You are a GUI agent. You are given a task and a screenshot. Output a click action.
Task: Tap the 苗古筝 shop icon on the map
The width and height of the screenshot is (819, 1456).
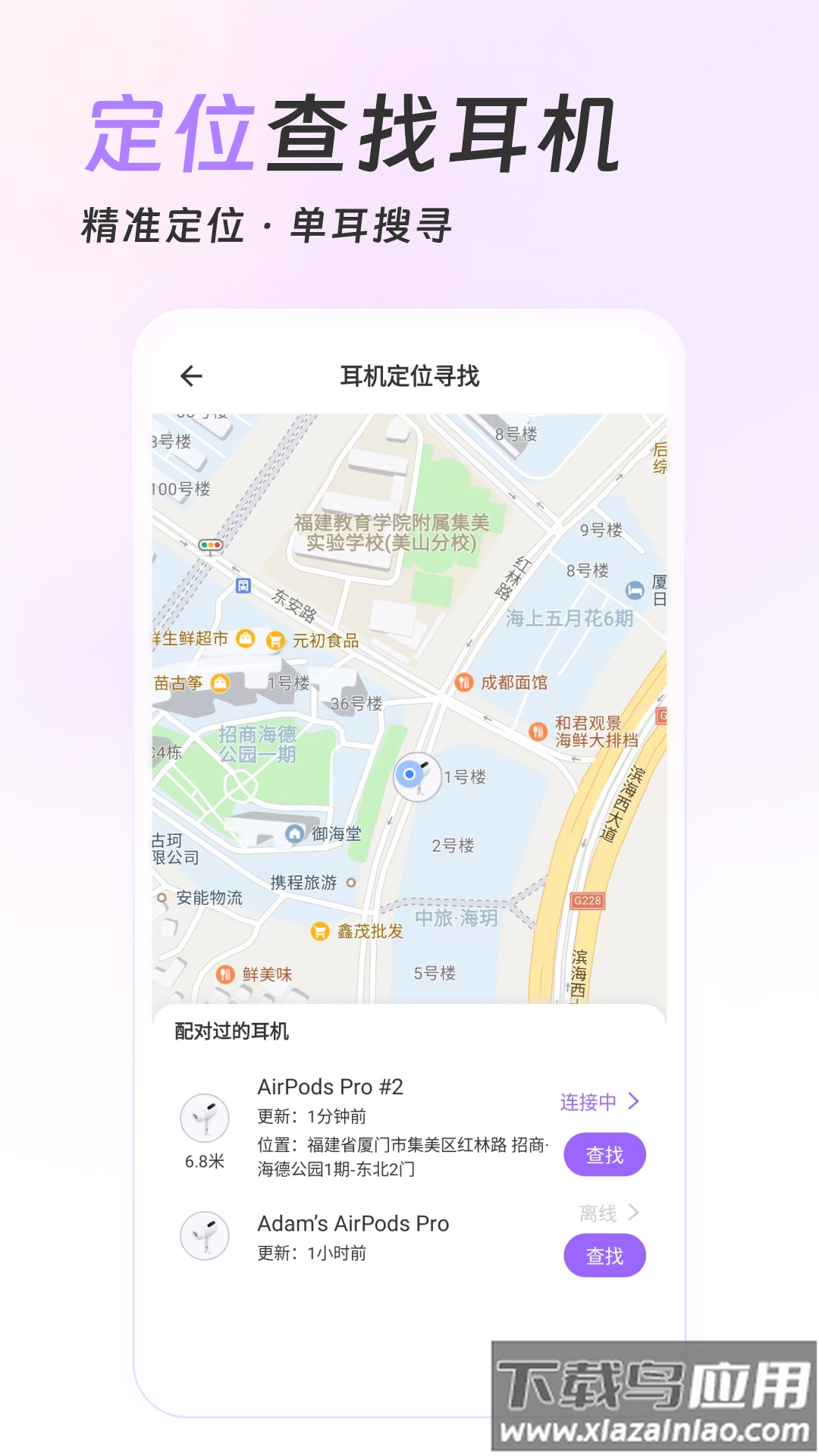[220, 682]
